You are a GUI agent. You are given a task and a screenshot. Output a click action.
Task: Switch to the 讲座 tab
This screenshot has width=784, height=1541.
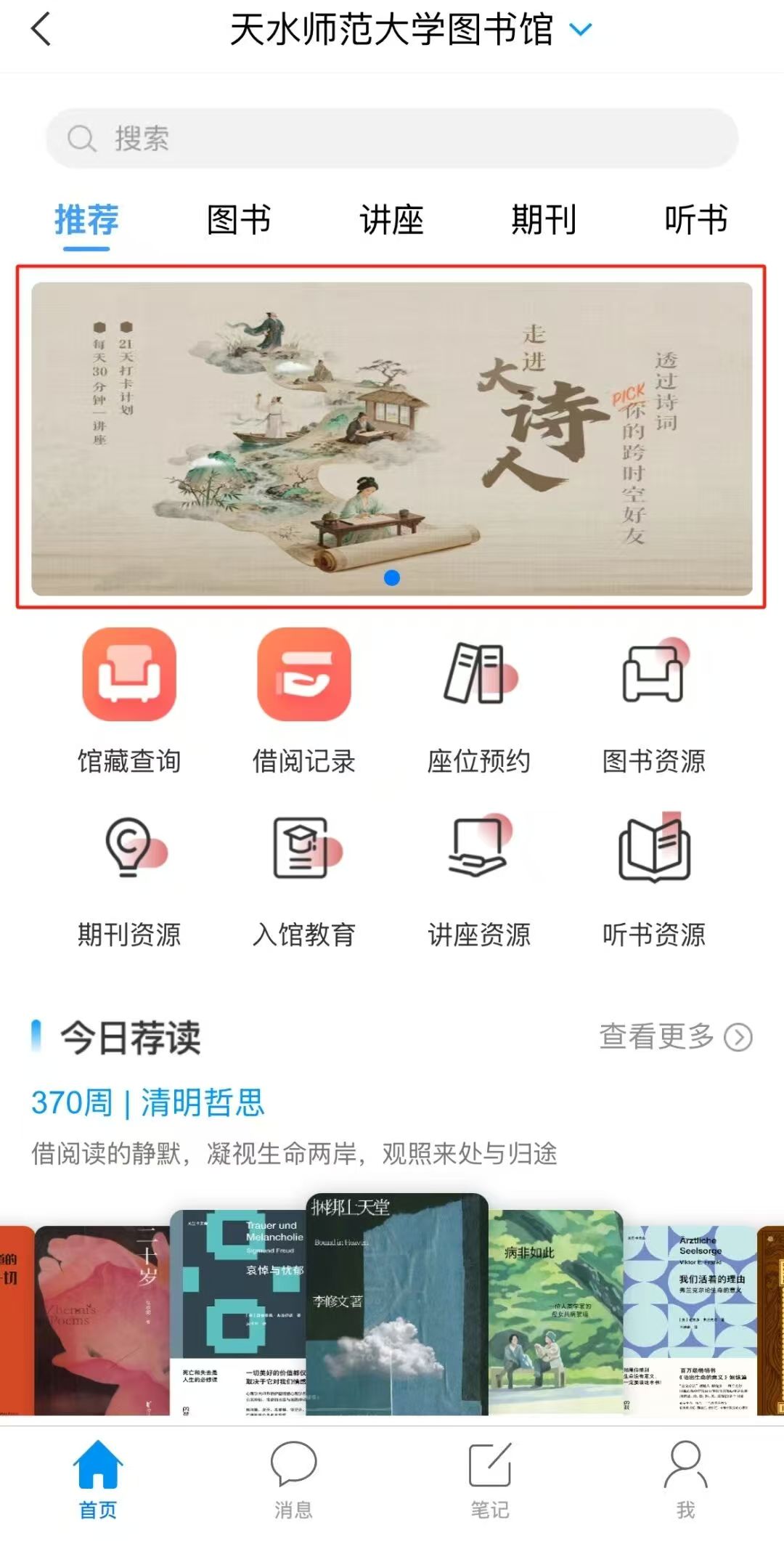pos(391,220)
